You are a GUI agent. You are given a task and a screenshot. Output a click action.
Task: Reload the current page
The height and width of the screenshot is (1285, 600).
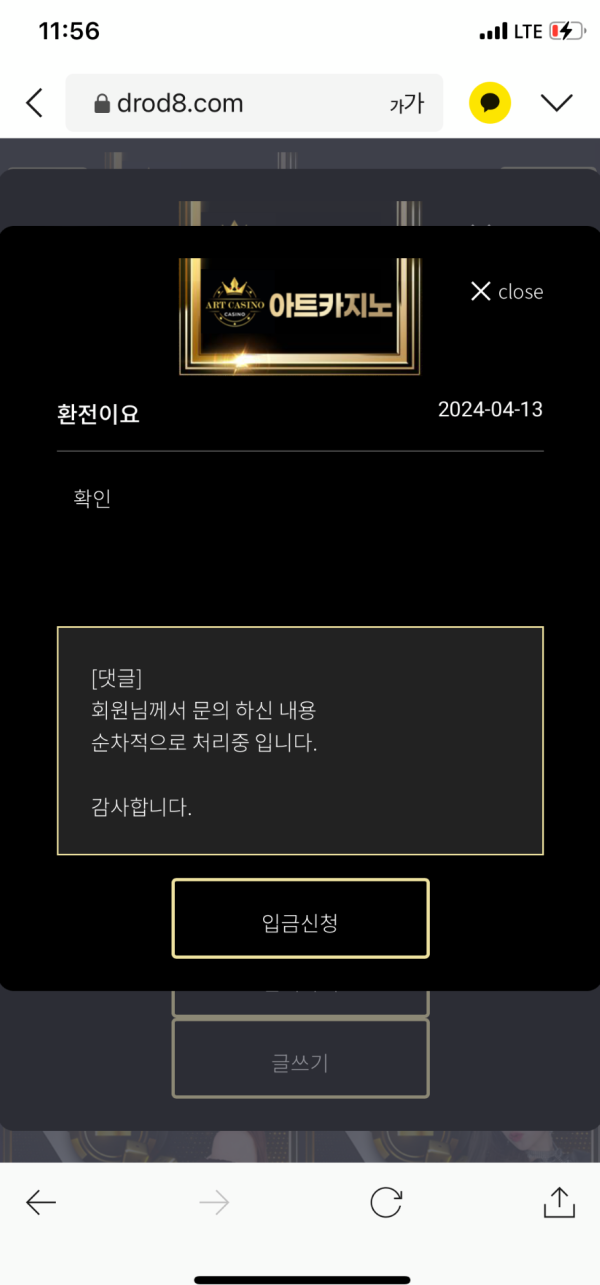coord(386,1203)
